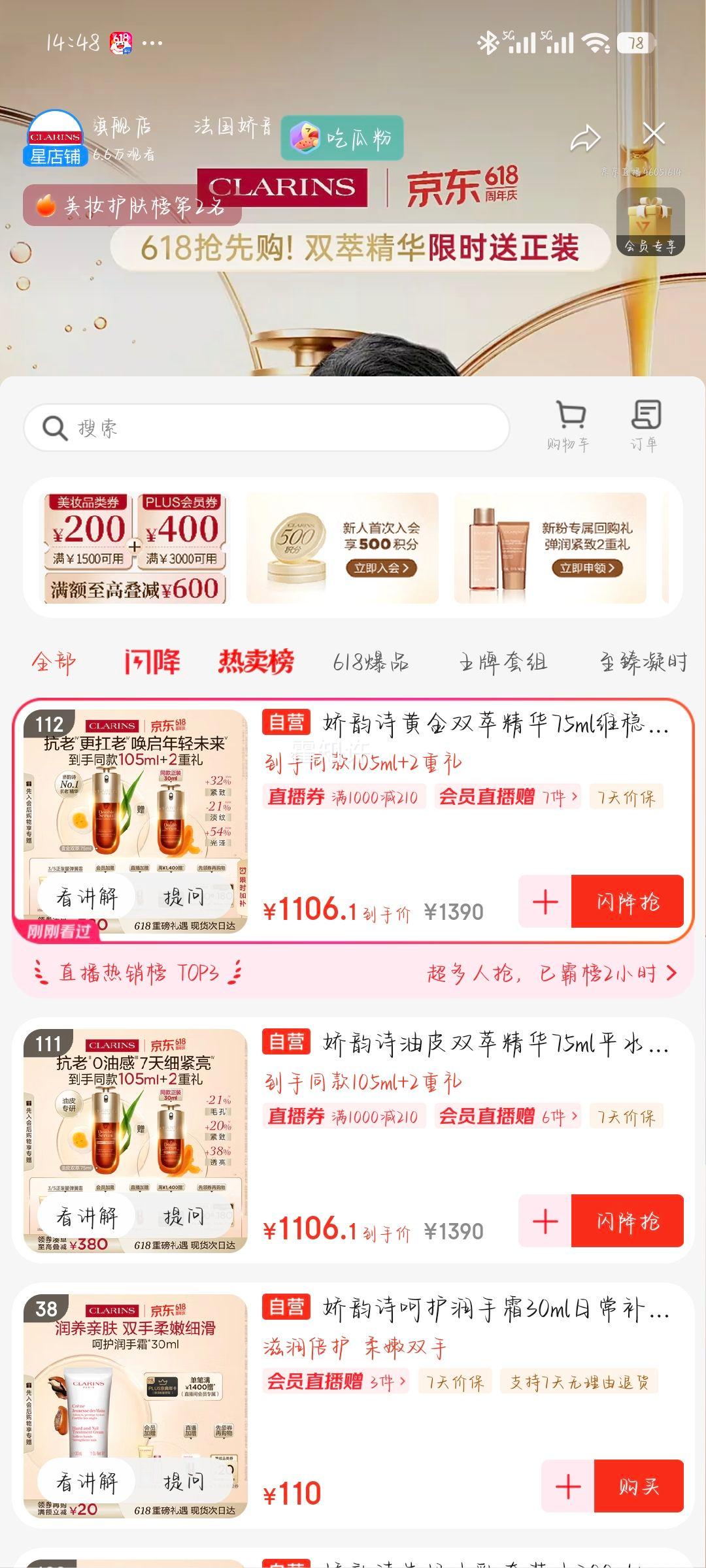This screenshot has width=706, height=1568.
Task: Tap the 搜索 search field
Action: pos(267,428)
